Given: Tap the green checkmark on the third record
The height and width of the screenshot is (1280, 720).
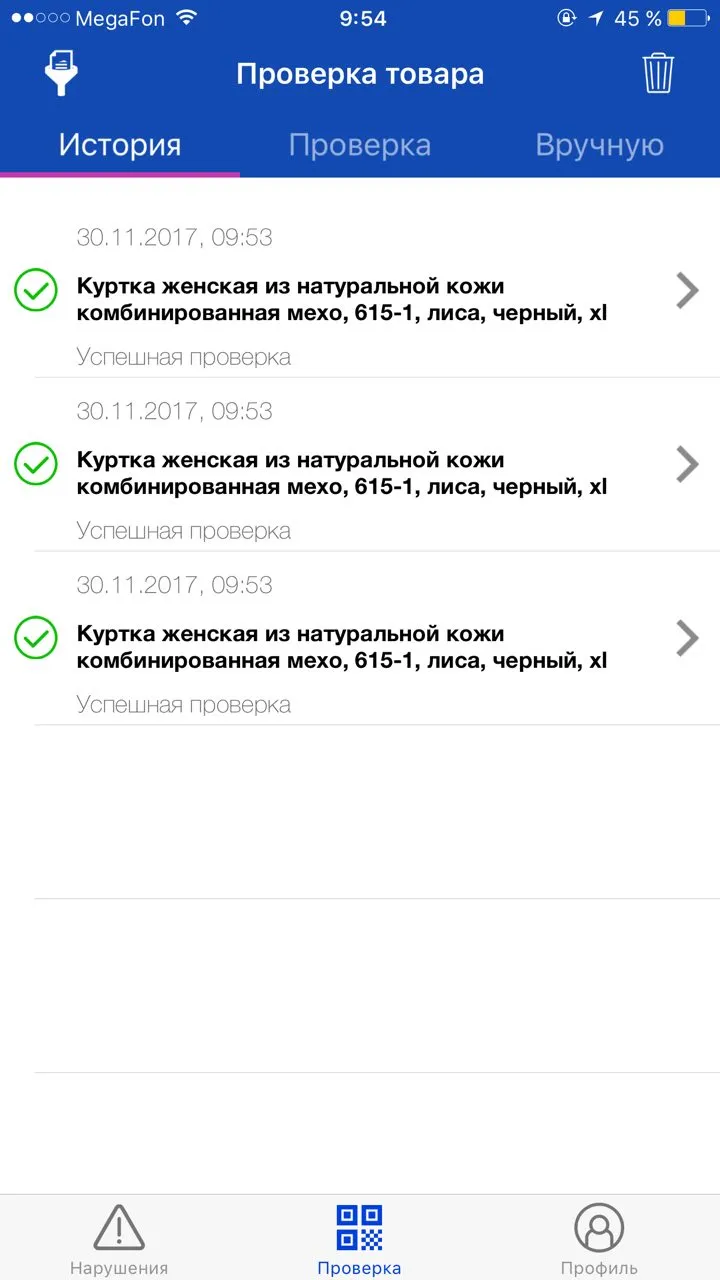Looking at the screenshot, I should point(36,638).
